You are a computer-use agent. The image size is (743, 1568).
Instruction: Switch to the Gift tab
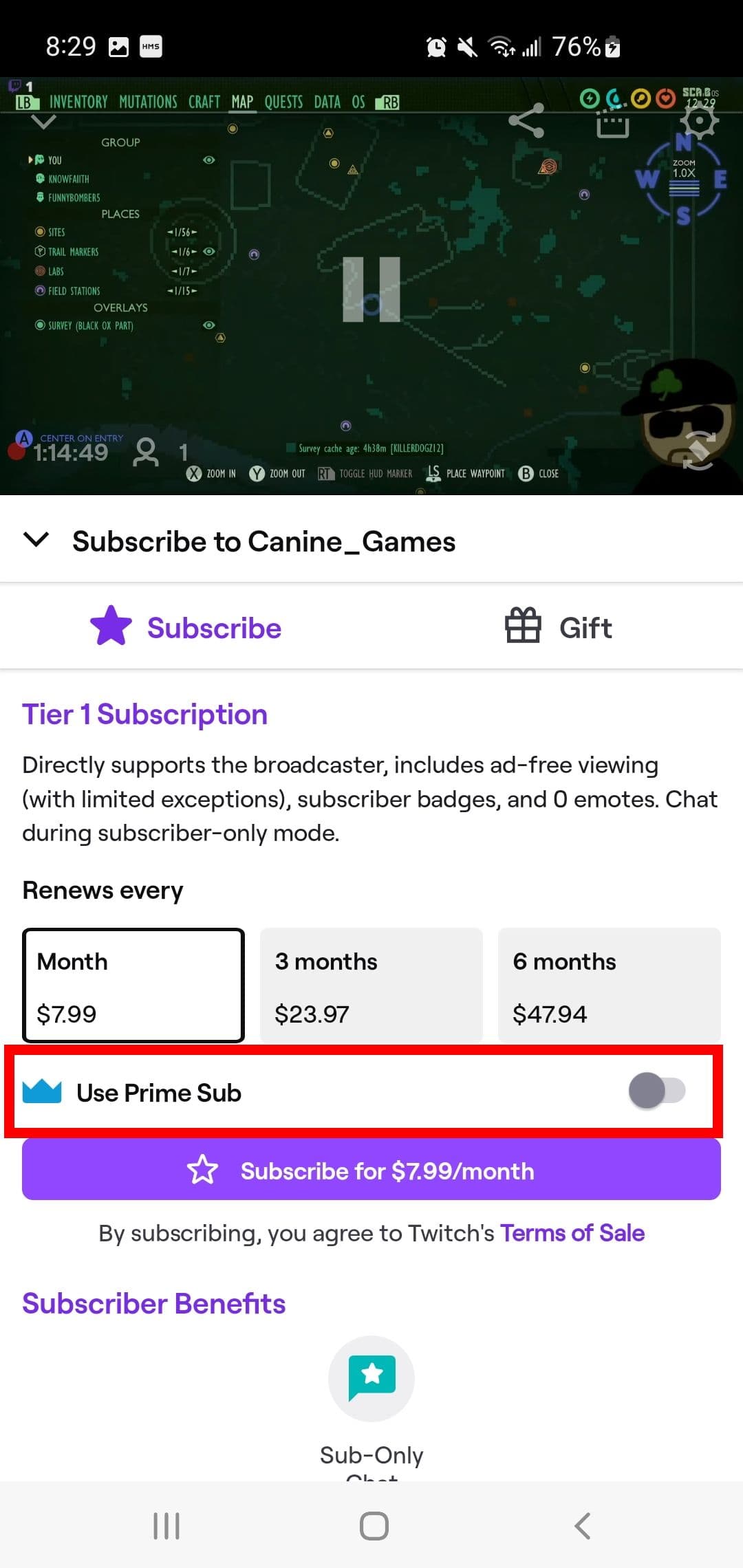[x=558, y=627]
